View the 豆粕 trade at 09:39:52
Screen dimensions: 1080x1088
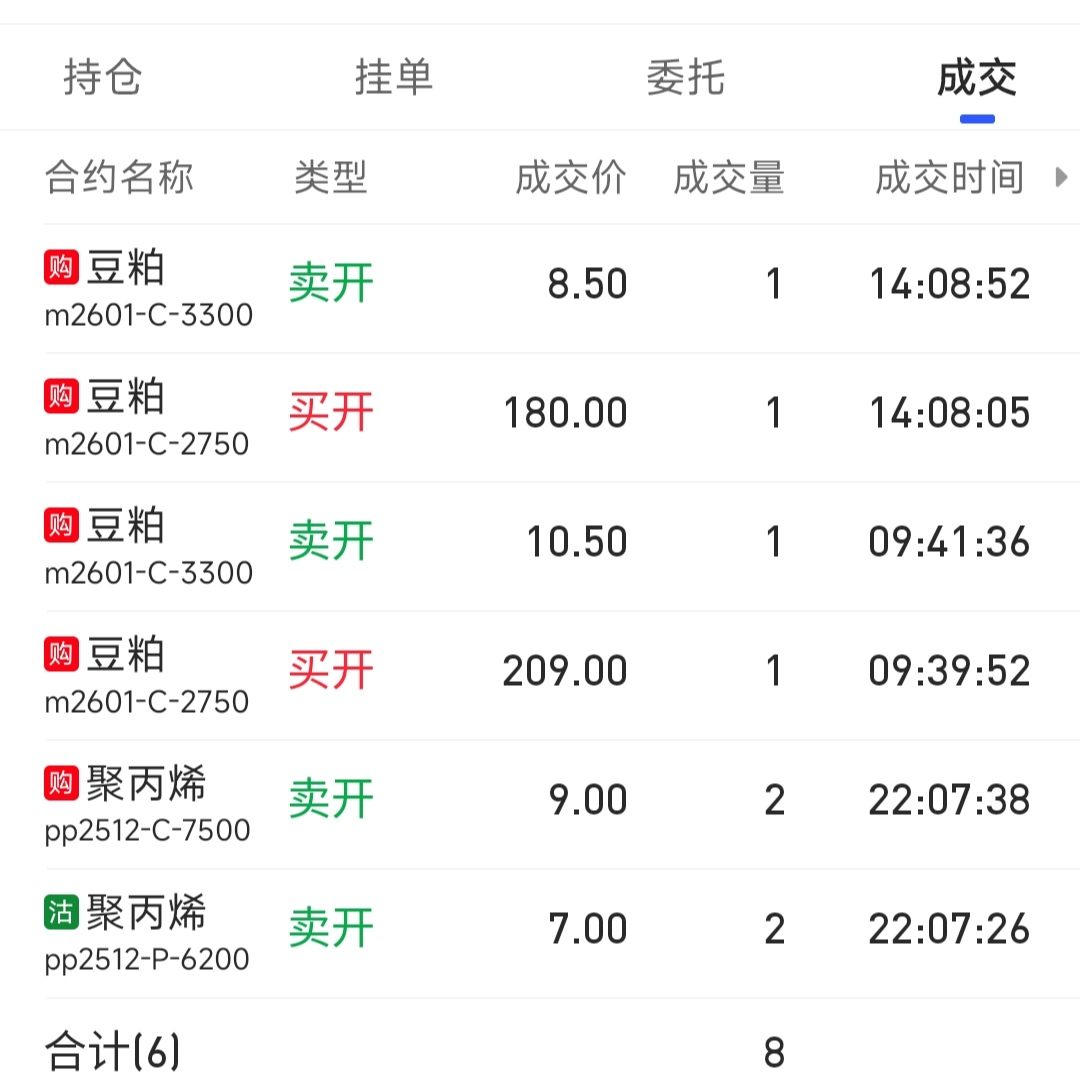[x=540, y=674]
